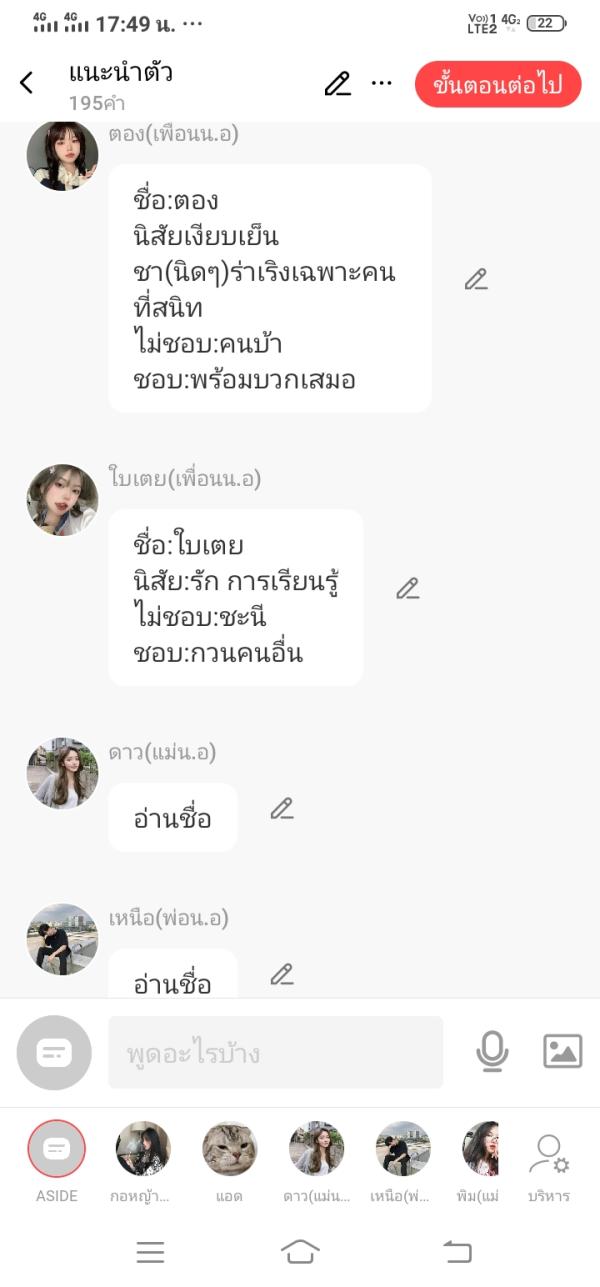
Task: Edit เหนือ's อ่านชื่อ message
Action: pos(282,974)
